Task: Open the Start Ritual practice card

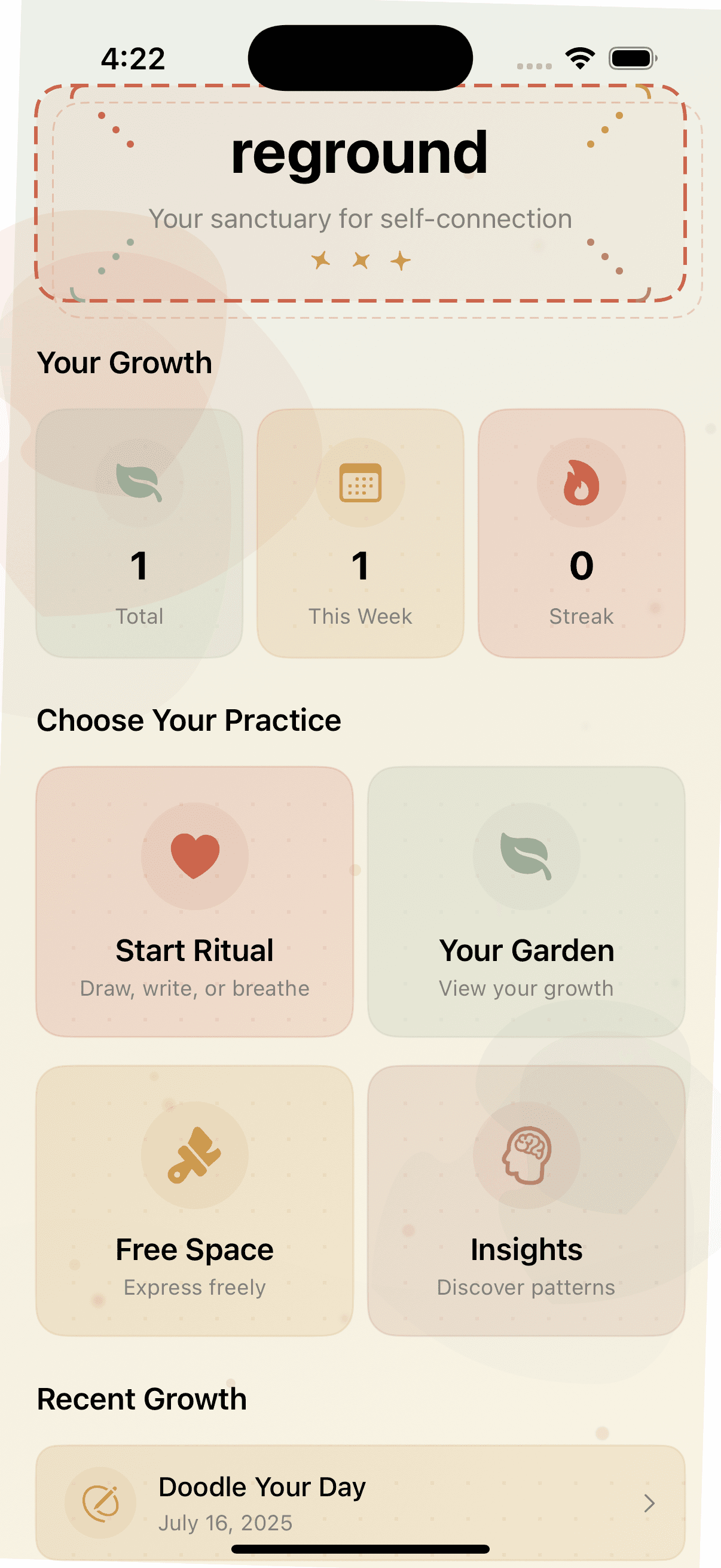Action: click(195, 901)
